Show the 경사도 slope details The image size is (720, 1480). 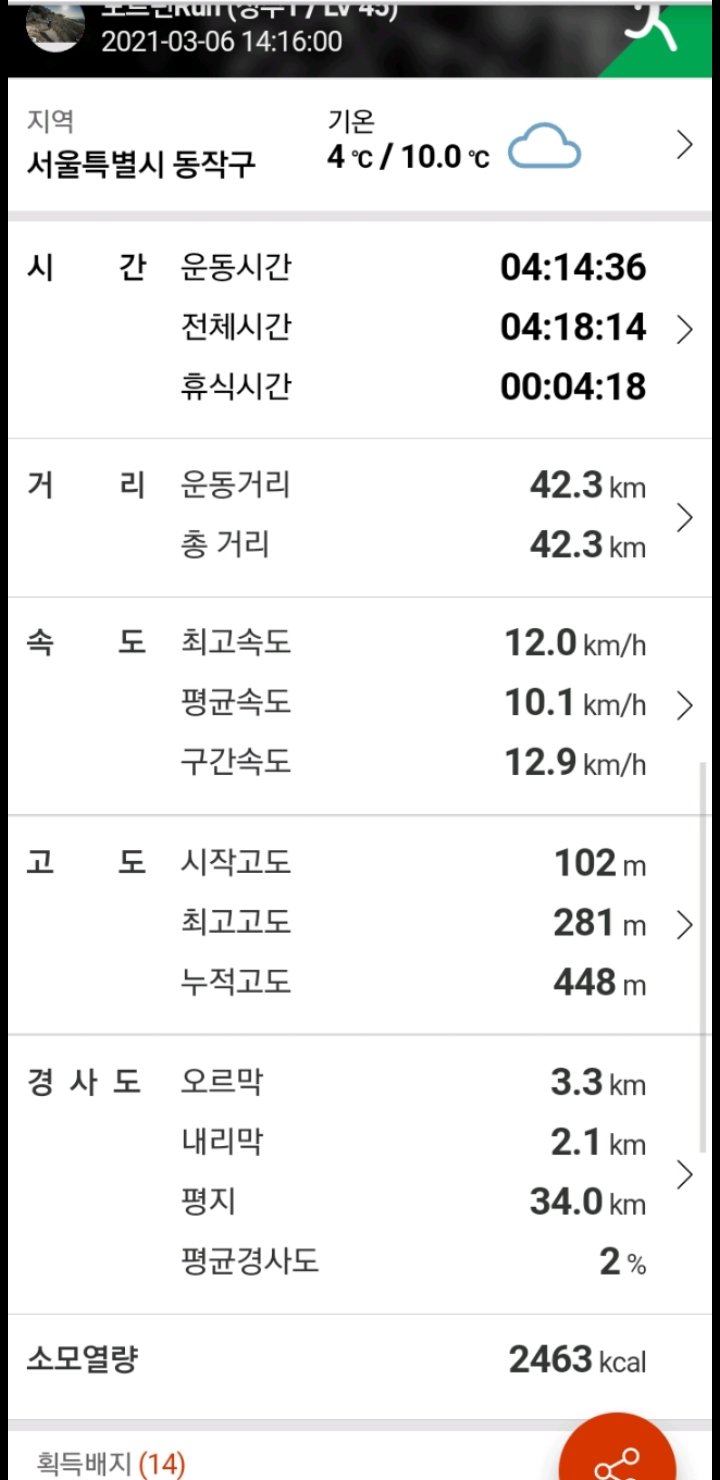tap(684, 1174)
